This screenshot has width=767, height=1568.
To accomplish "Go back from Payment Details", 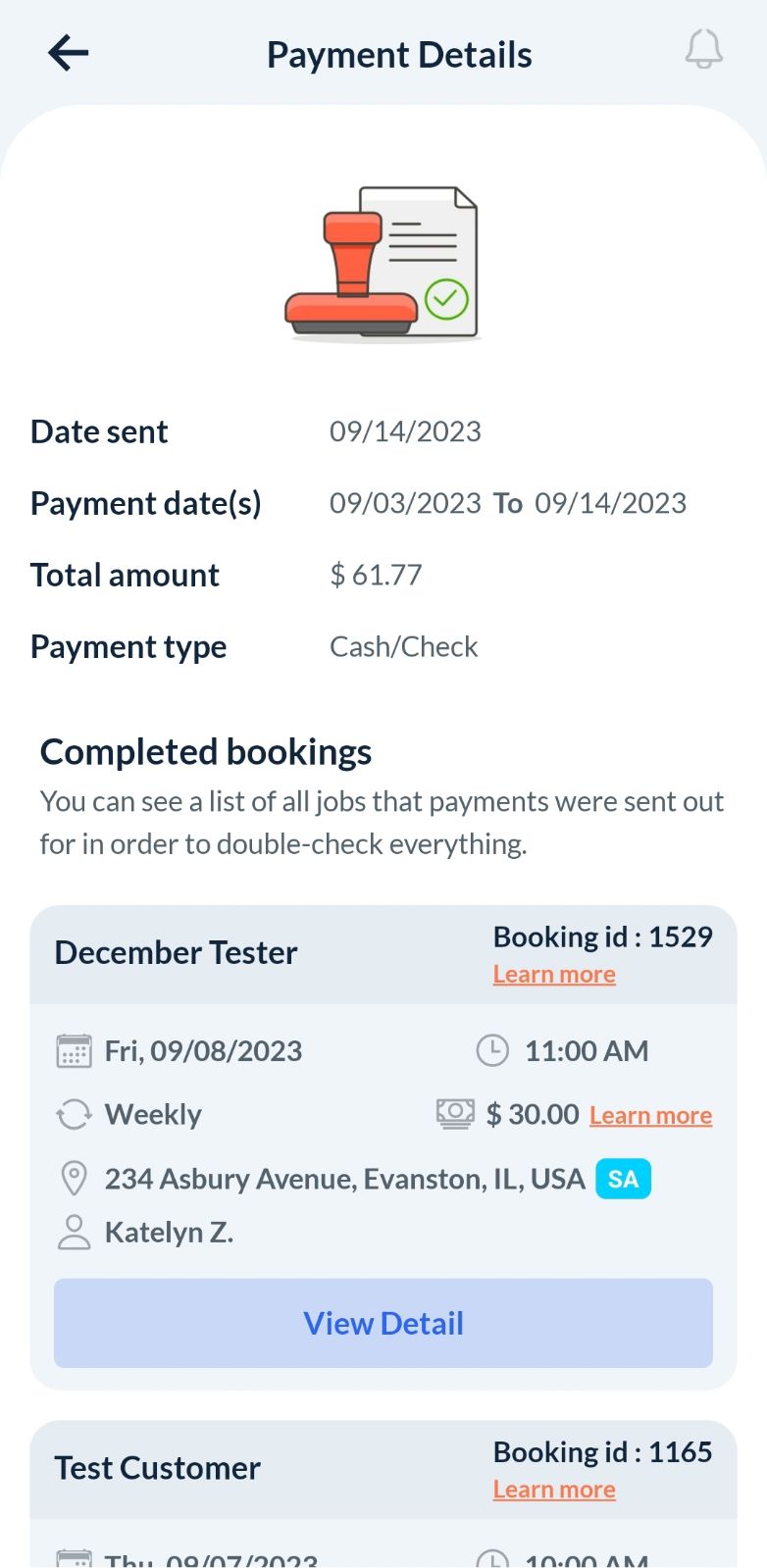I will click(69, 53).
